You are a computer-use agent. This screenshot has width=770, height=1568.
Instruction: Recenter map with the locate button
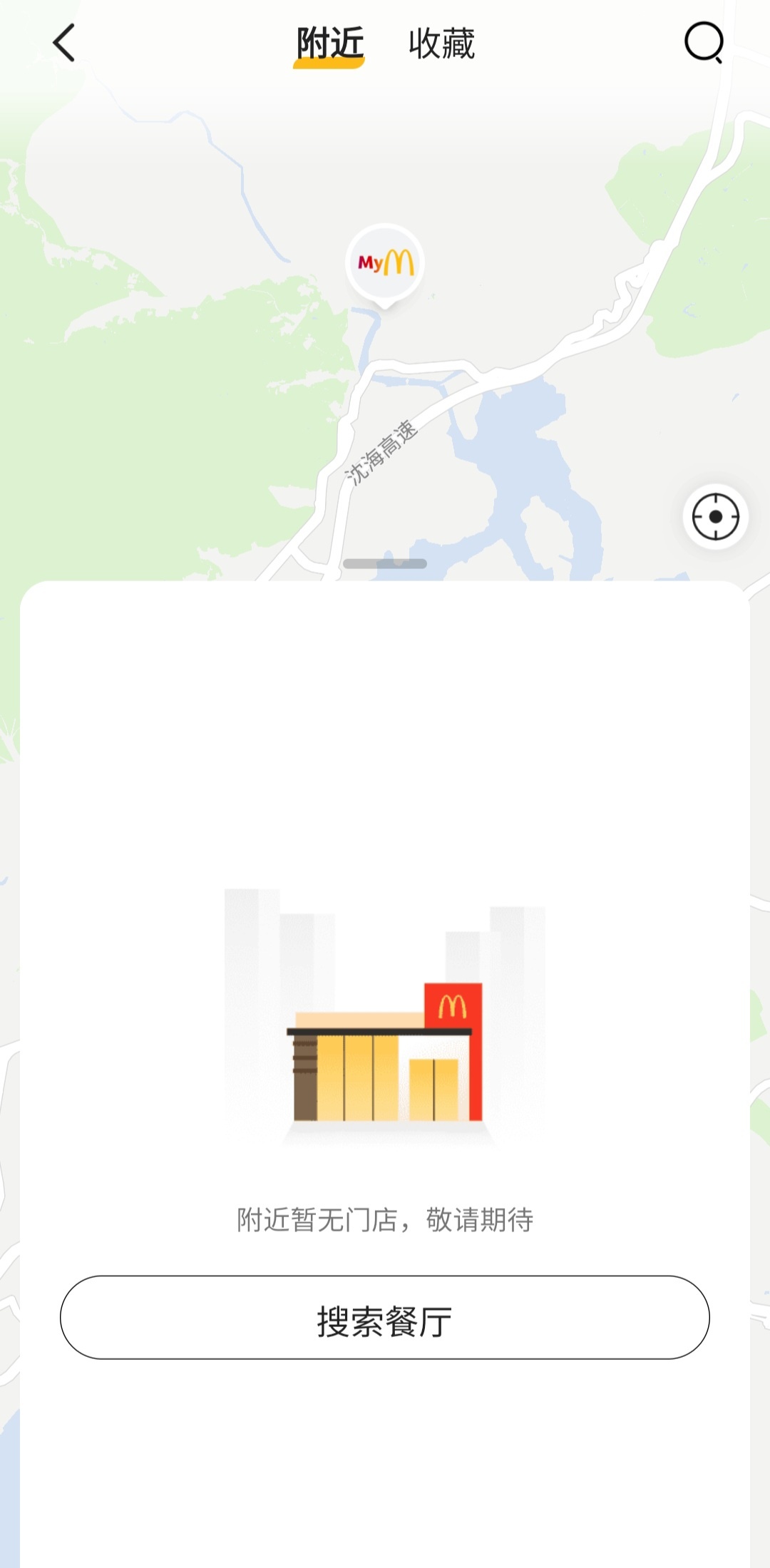coord(715,517)
